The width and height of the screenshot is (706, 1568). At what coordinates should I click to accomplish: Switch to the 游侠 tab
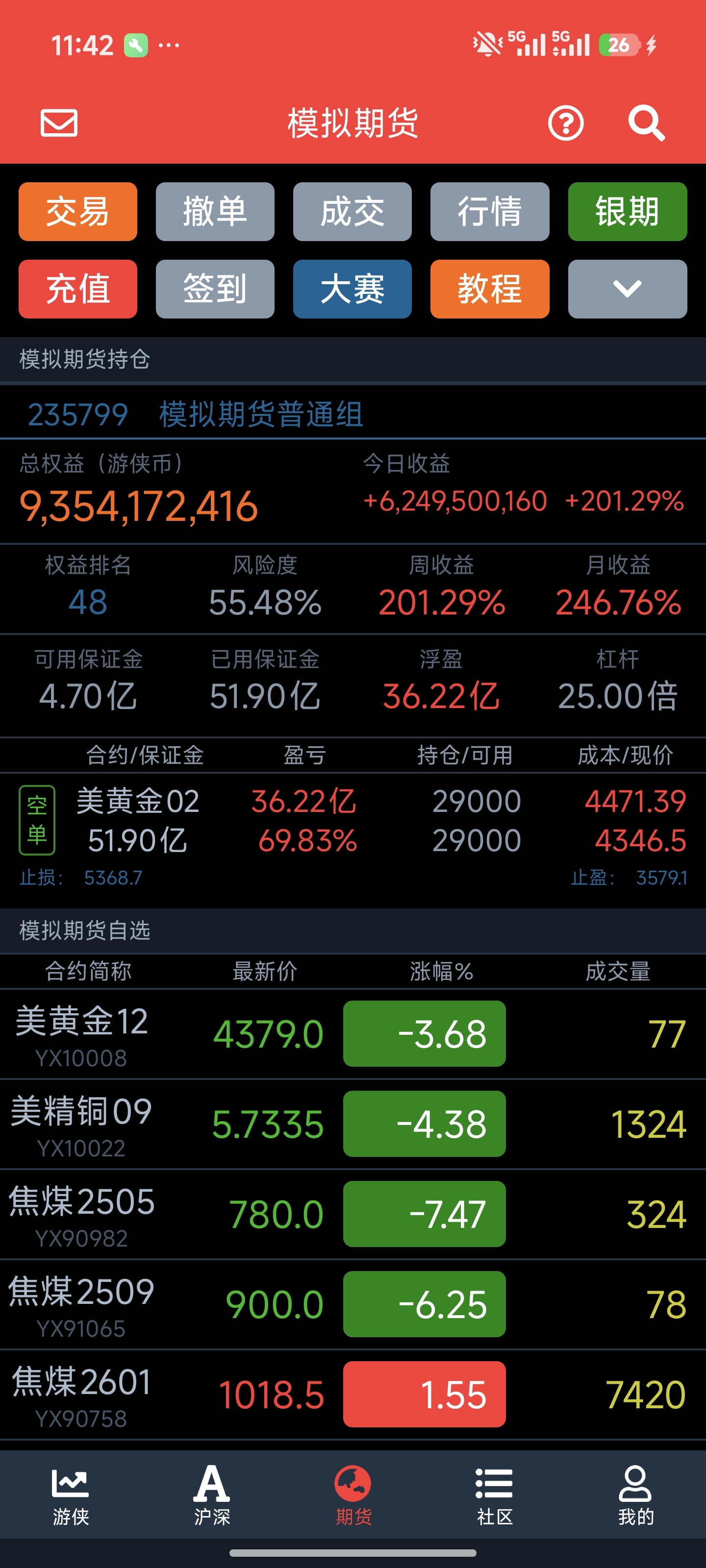pyautogui.click(x=71, y=1494)
